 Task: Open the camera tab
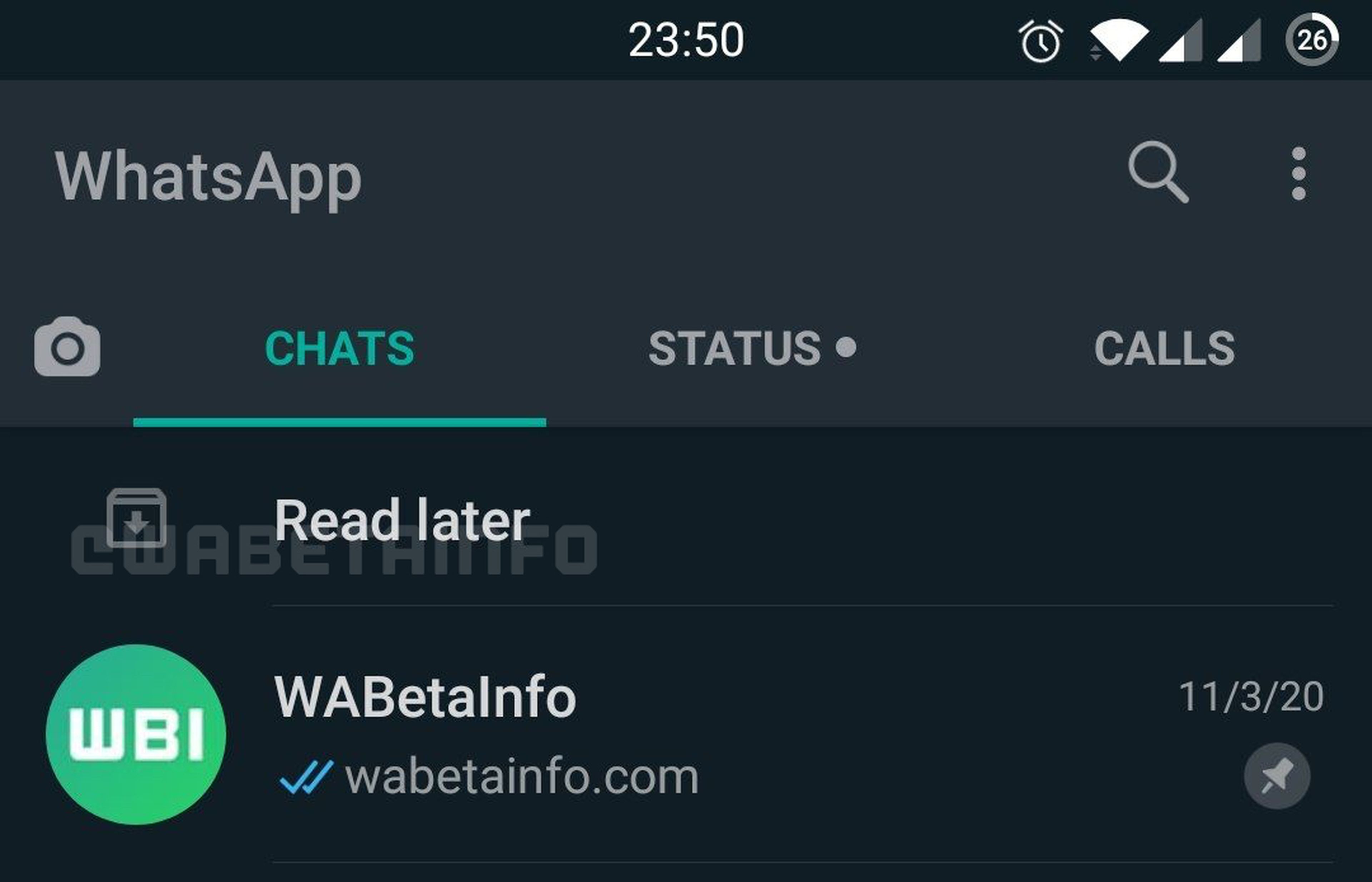click(x=68, y=347)
